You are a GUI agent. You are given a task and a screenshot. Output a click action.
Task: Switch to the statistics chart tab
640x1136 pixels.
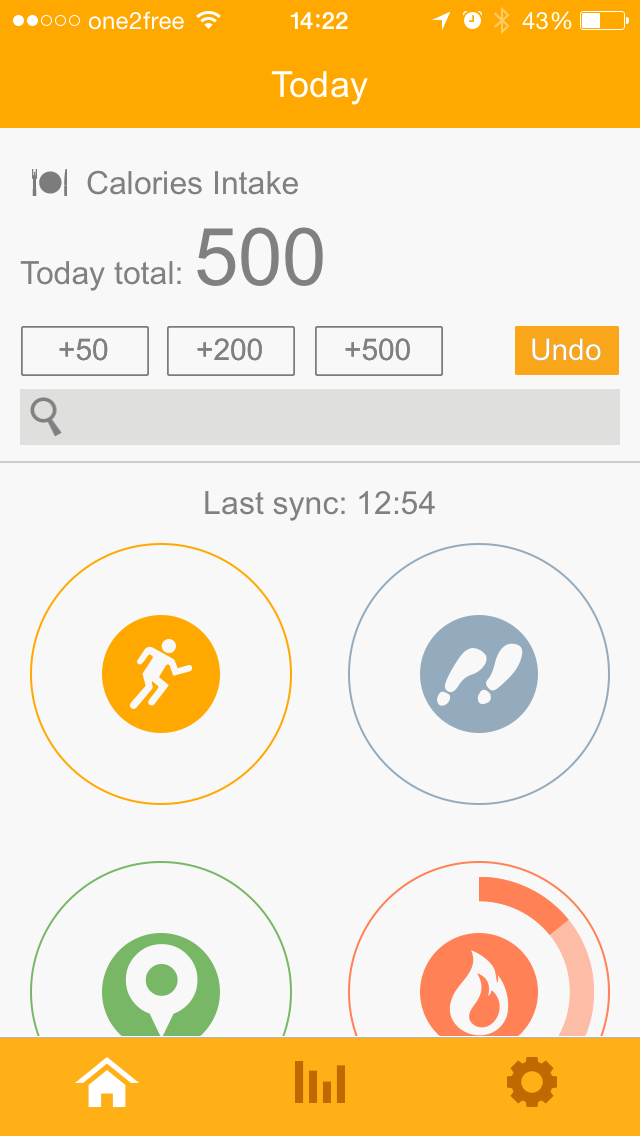[320, 1082]
